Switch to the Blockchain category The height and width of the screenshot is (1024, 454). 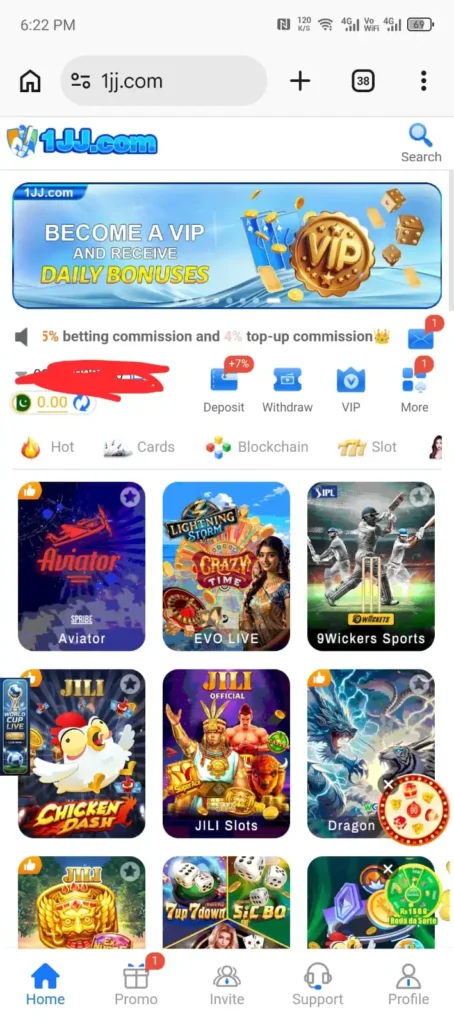tap(257, 447)
